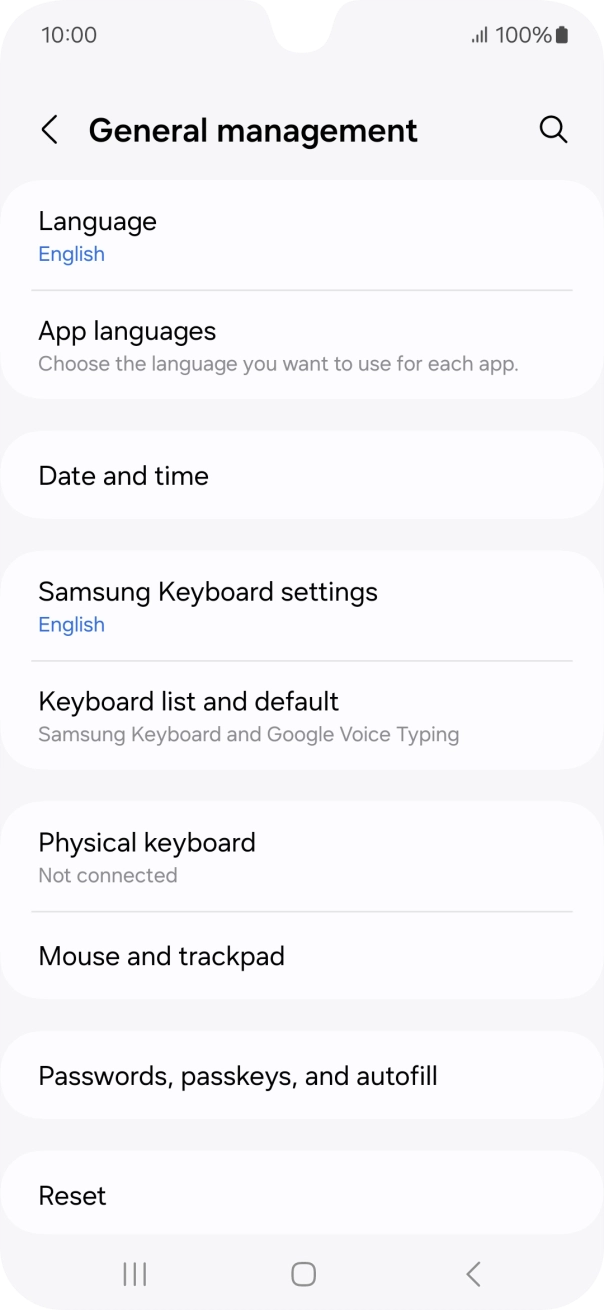
Task: Open the Reset options
Action: pyautogui.click(x=300, y=1195)
